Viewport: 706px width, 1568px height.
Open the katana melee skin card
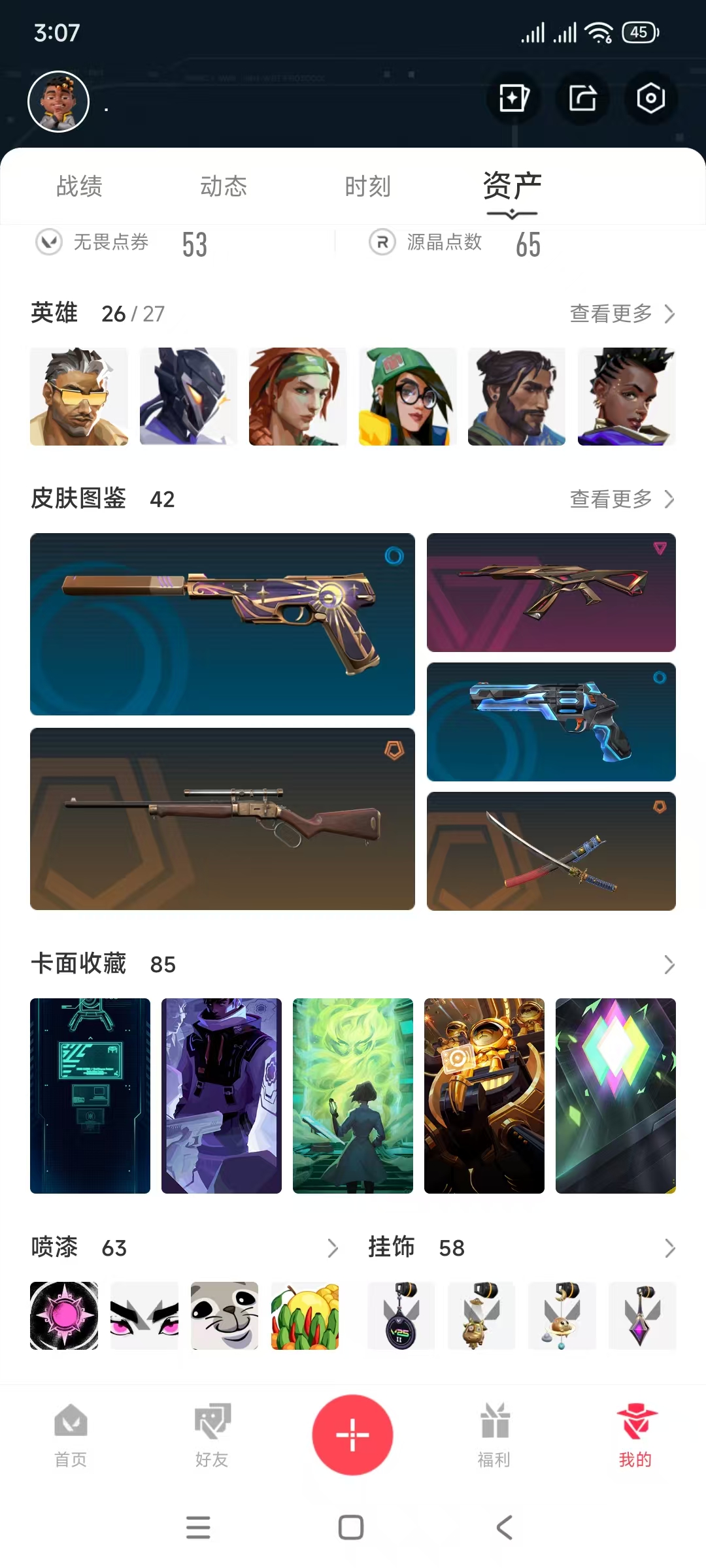click(x=551, y=851)
